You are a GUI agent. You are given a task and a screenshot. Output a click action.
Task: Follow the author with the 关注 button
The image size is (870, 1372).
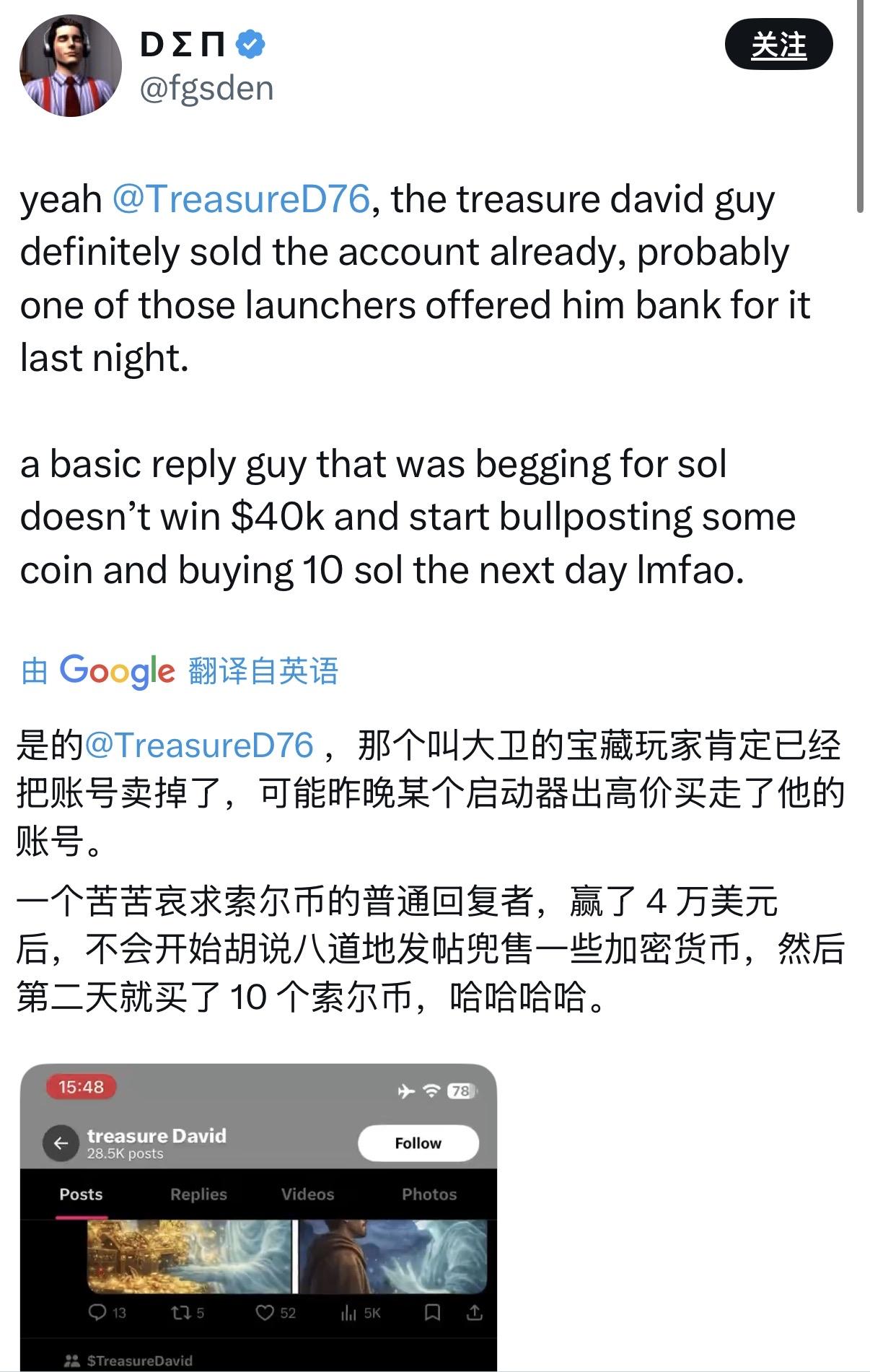778,45
